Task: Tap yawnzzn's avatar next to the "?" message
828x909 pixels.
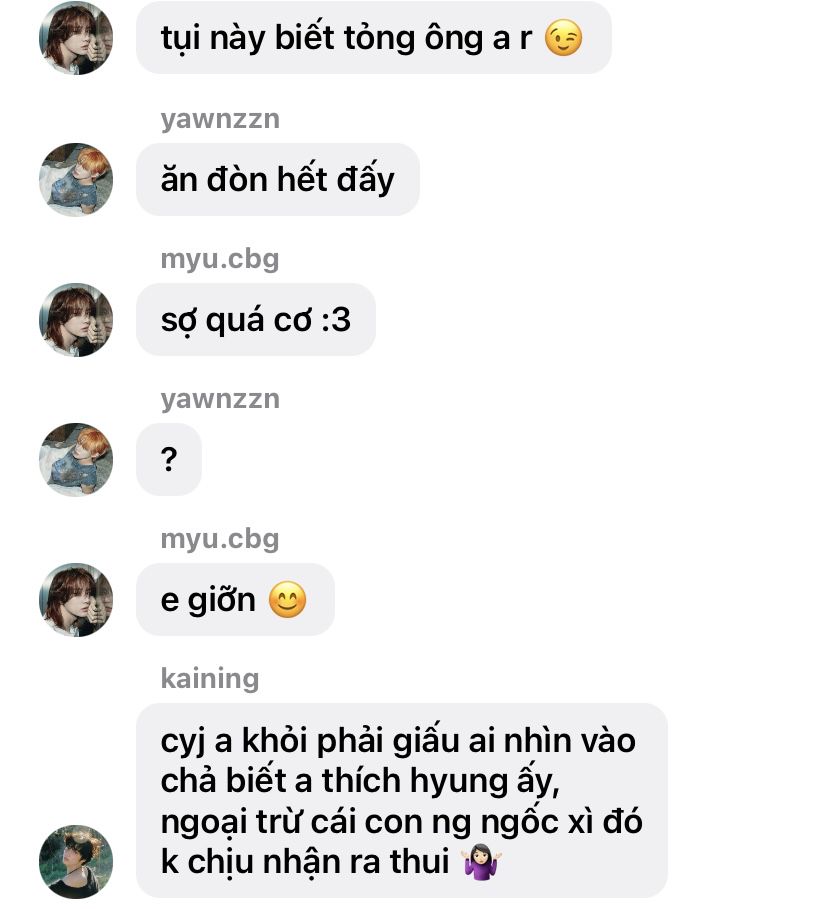Action: (76, 460)
